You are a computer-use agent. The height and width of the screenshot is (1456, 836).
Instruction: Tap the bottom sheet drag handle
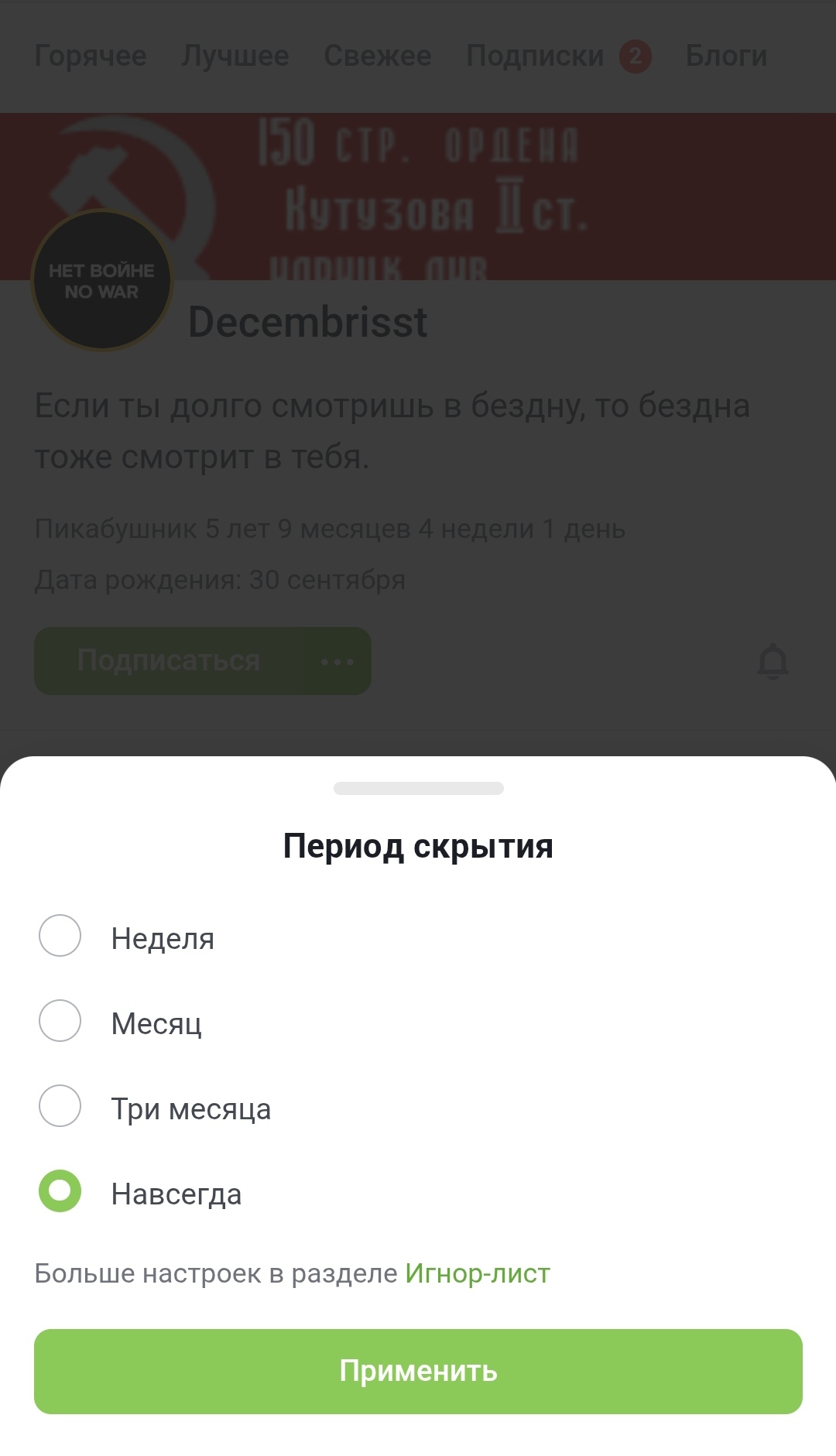418,788
